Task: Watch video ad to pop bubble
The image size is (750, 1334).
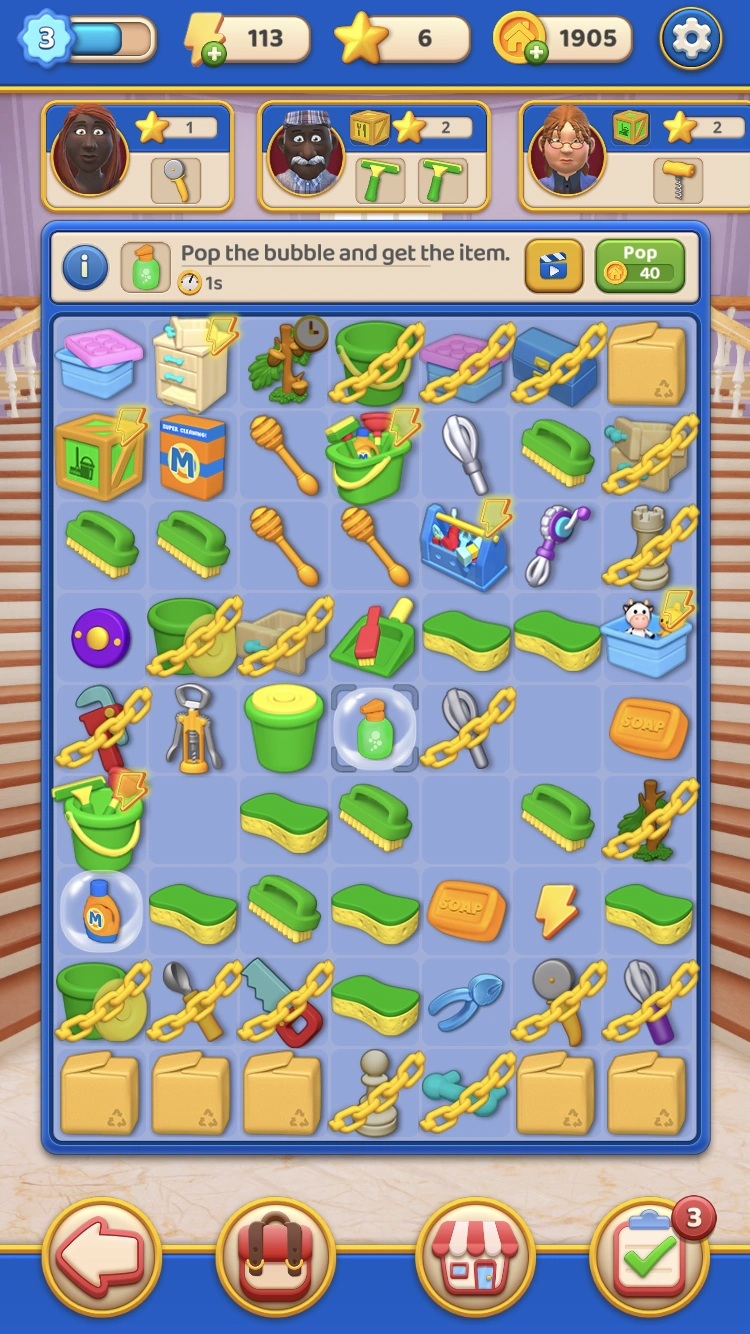Action: click(554, 266)
